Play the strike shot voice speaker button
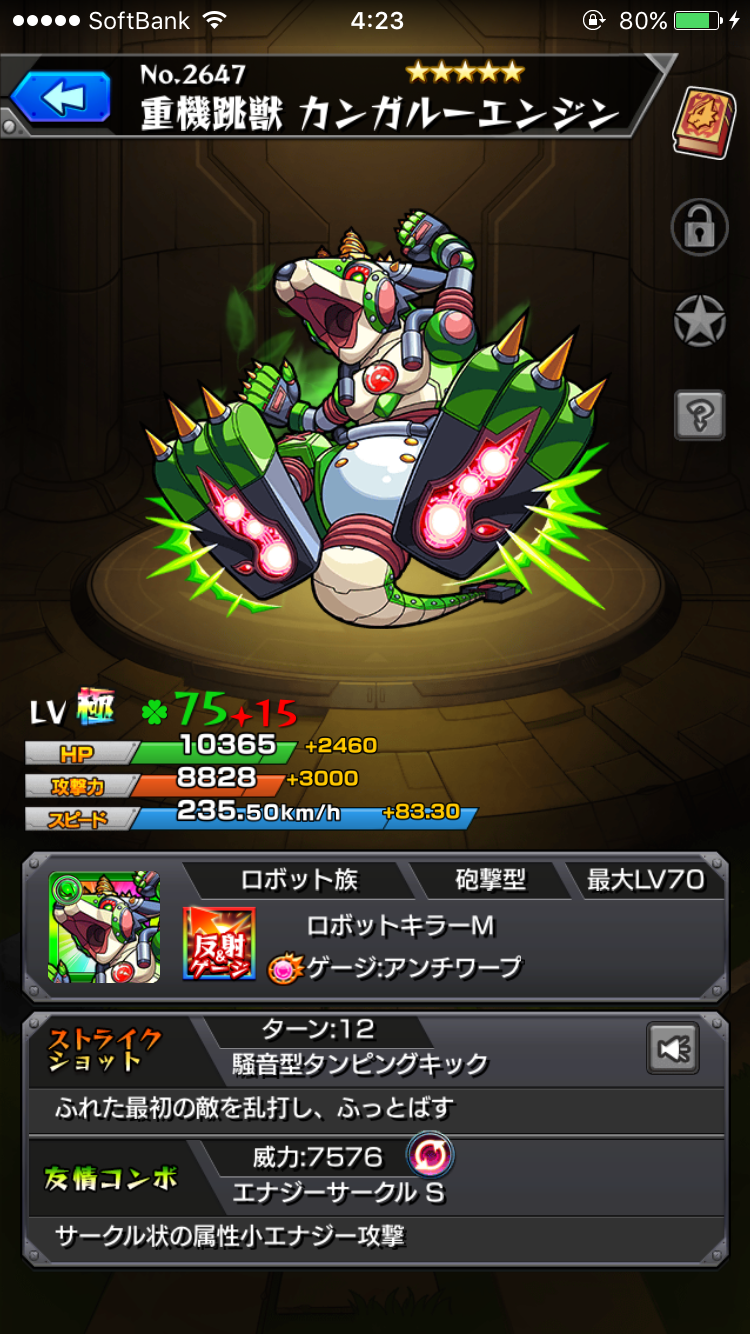The height and width of the screenshot is (1334, 750). coord(673,1048)
